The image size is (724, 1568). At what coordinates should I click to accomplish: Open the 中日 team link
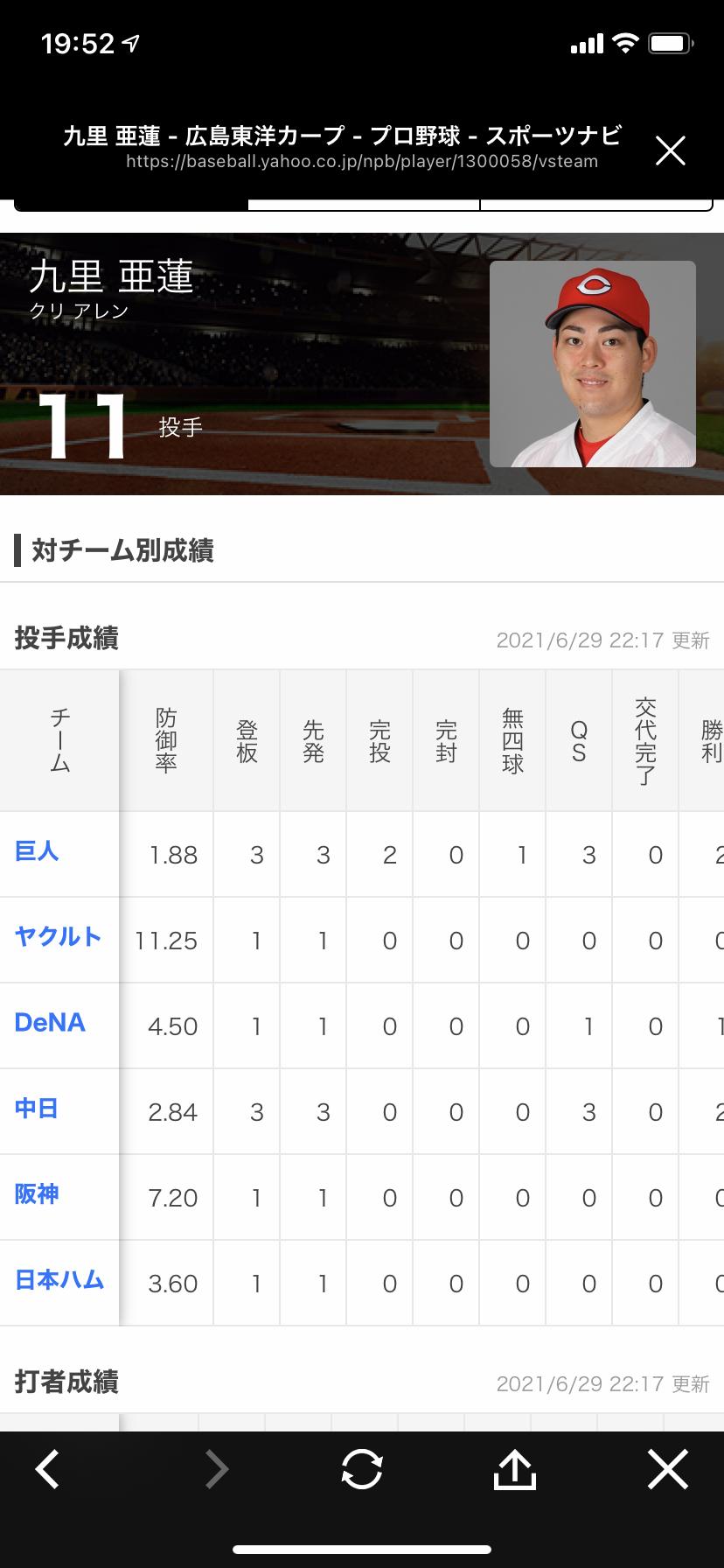pyautogui.click(x=37, y=1109)
